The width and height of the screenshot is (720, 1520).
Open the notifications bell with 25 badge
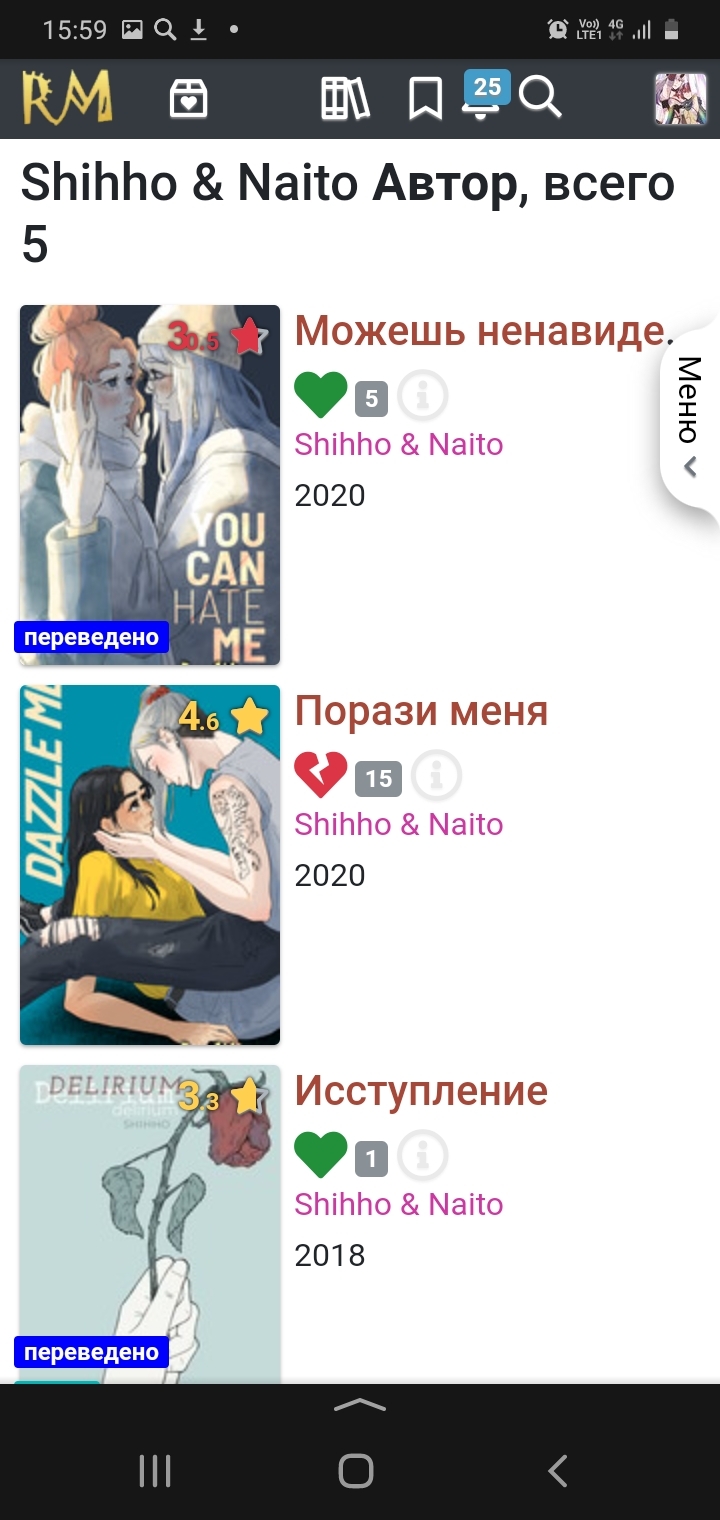pyautogui.click(x=482, y=100)
